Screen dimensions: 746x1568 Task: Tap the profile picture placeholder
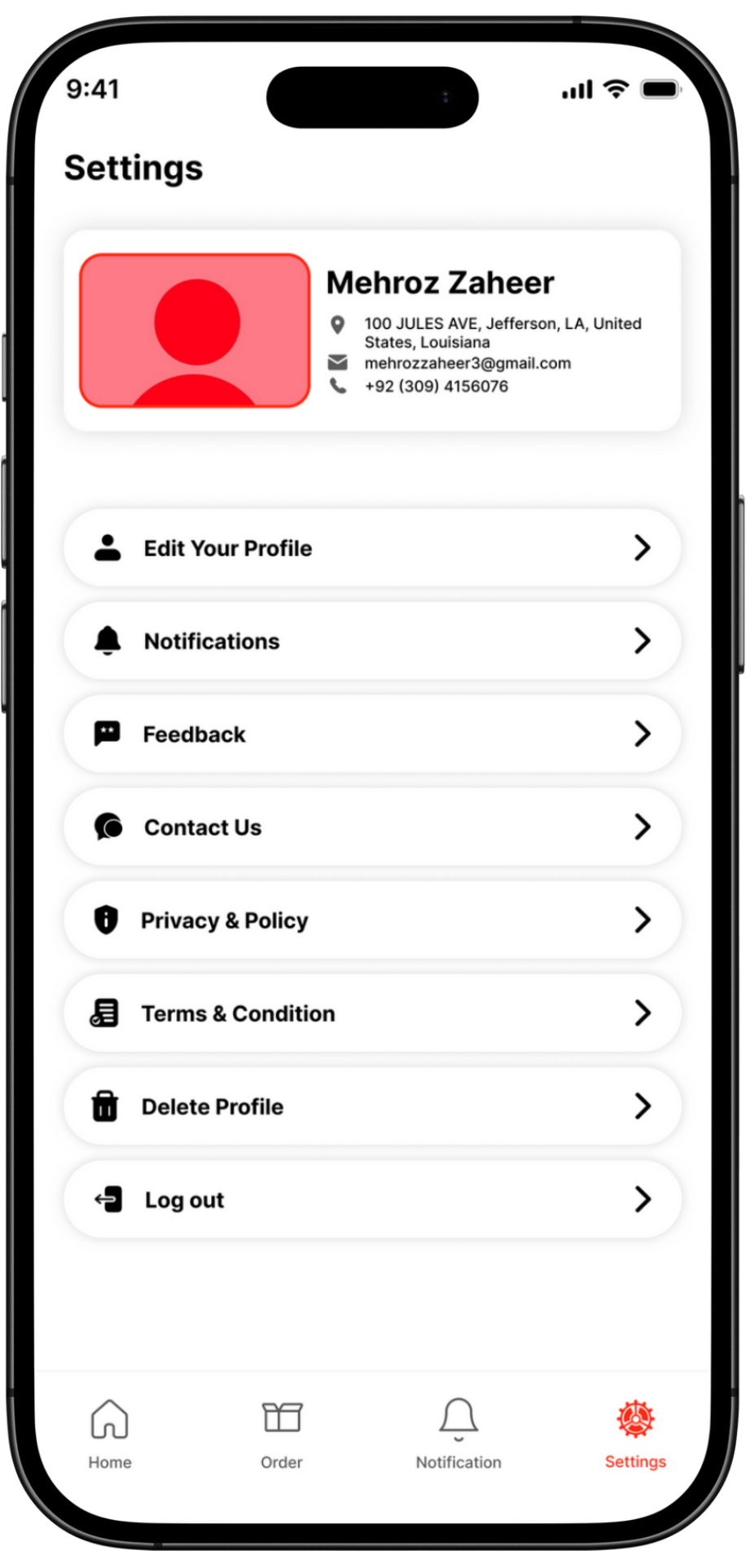click(195, 330)
